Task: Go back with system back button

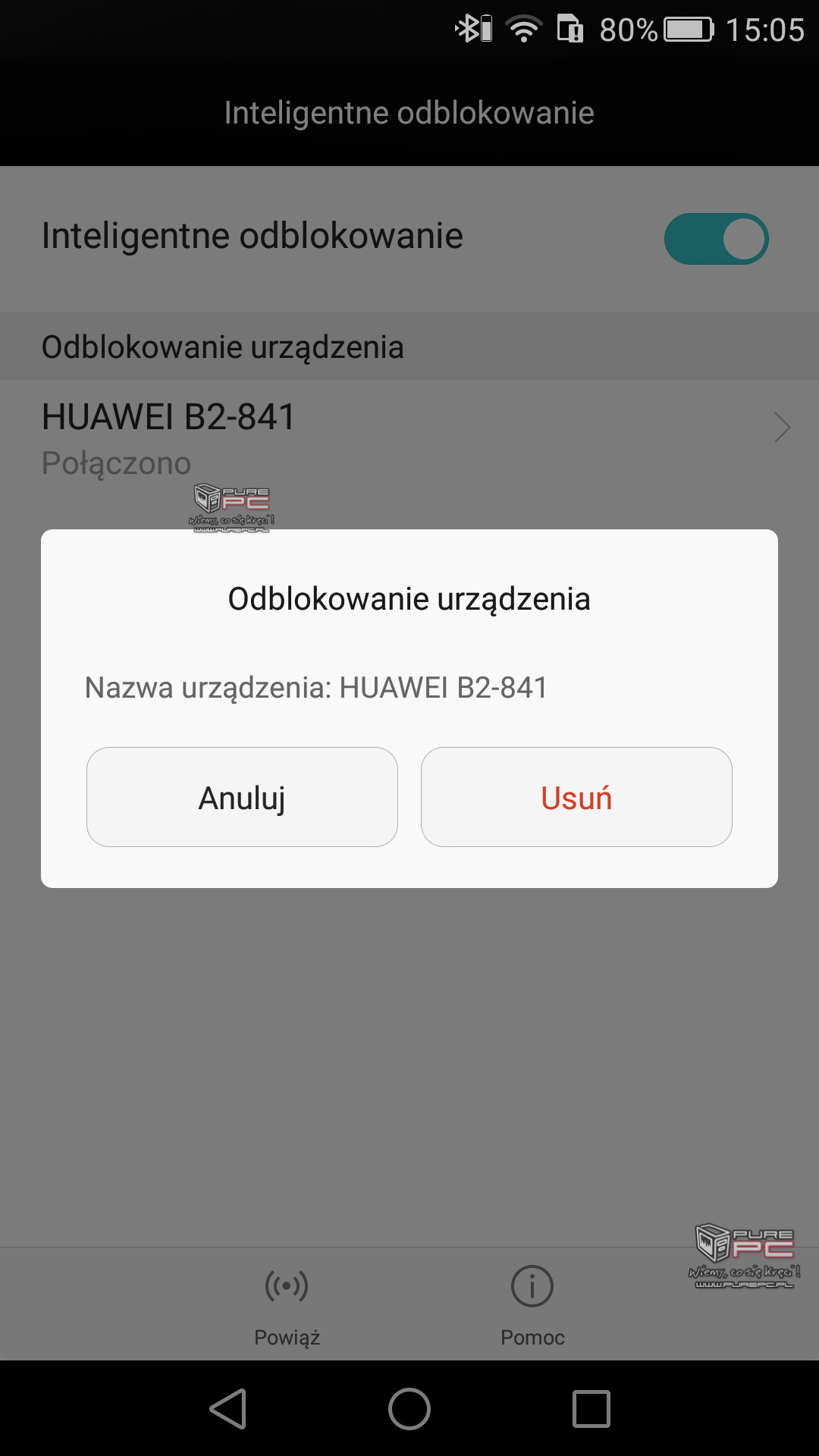Action: pos(227,1409)
